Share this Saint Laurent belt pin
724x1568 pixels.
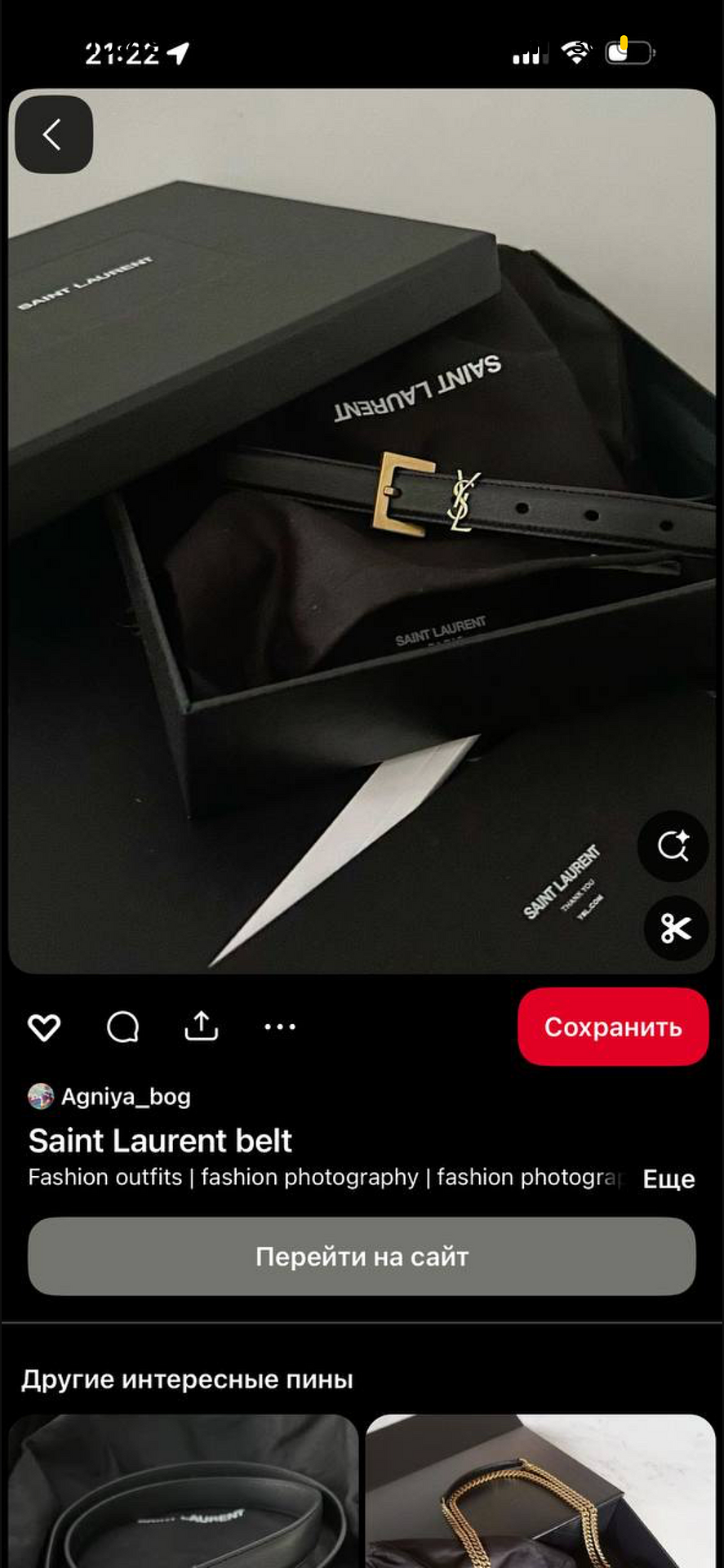pos(201,1027)
